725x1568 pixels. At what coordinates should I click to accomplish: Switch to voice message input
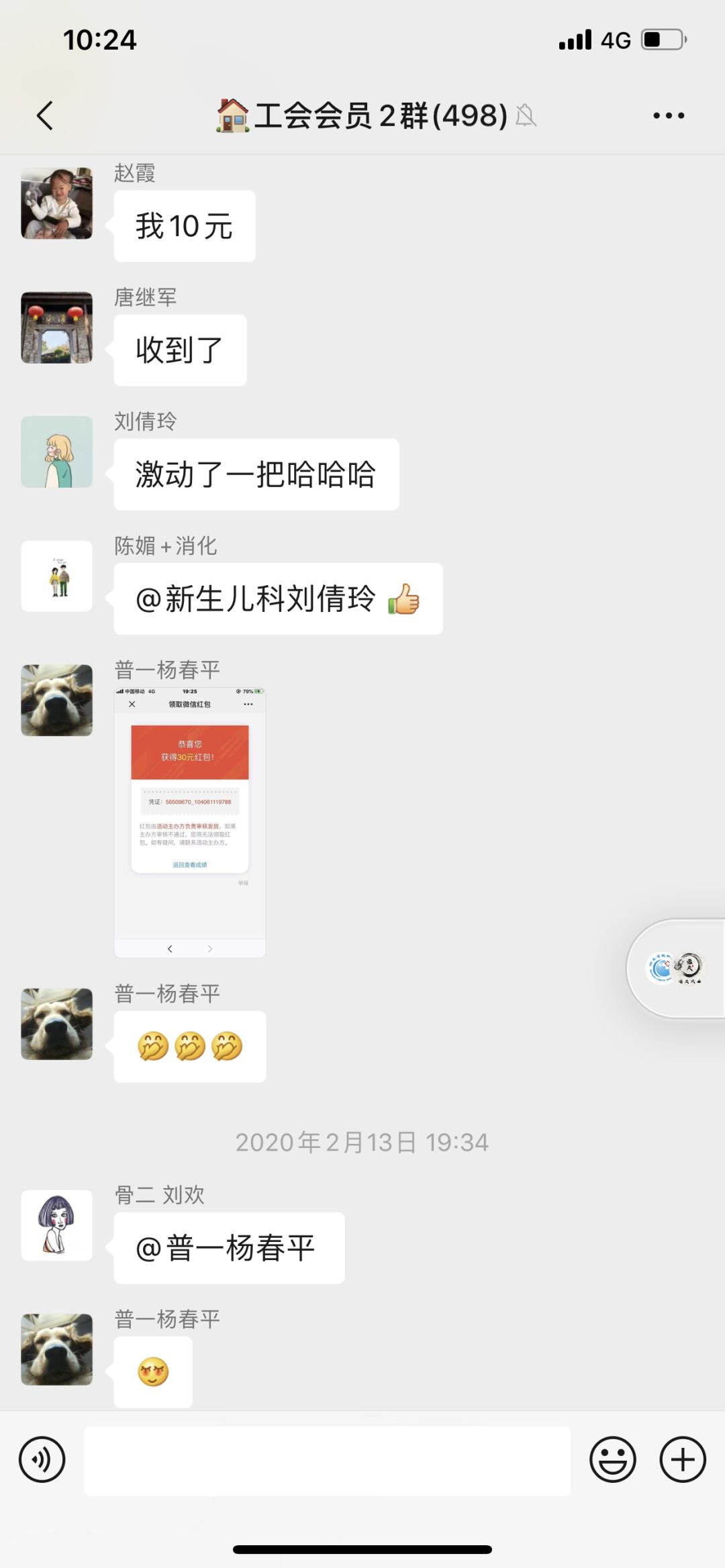pos(42,1459)
